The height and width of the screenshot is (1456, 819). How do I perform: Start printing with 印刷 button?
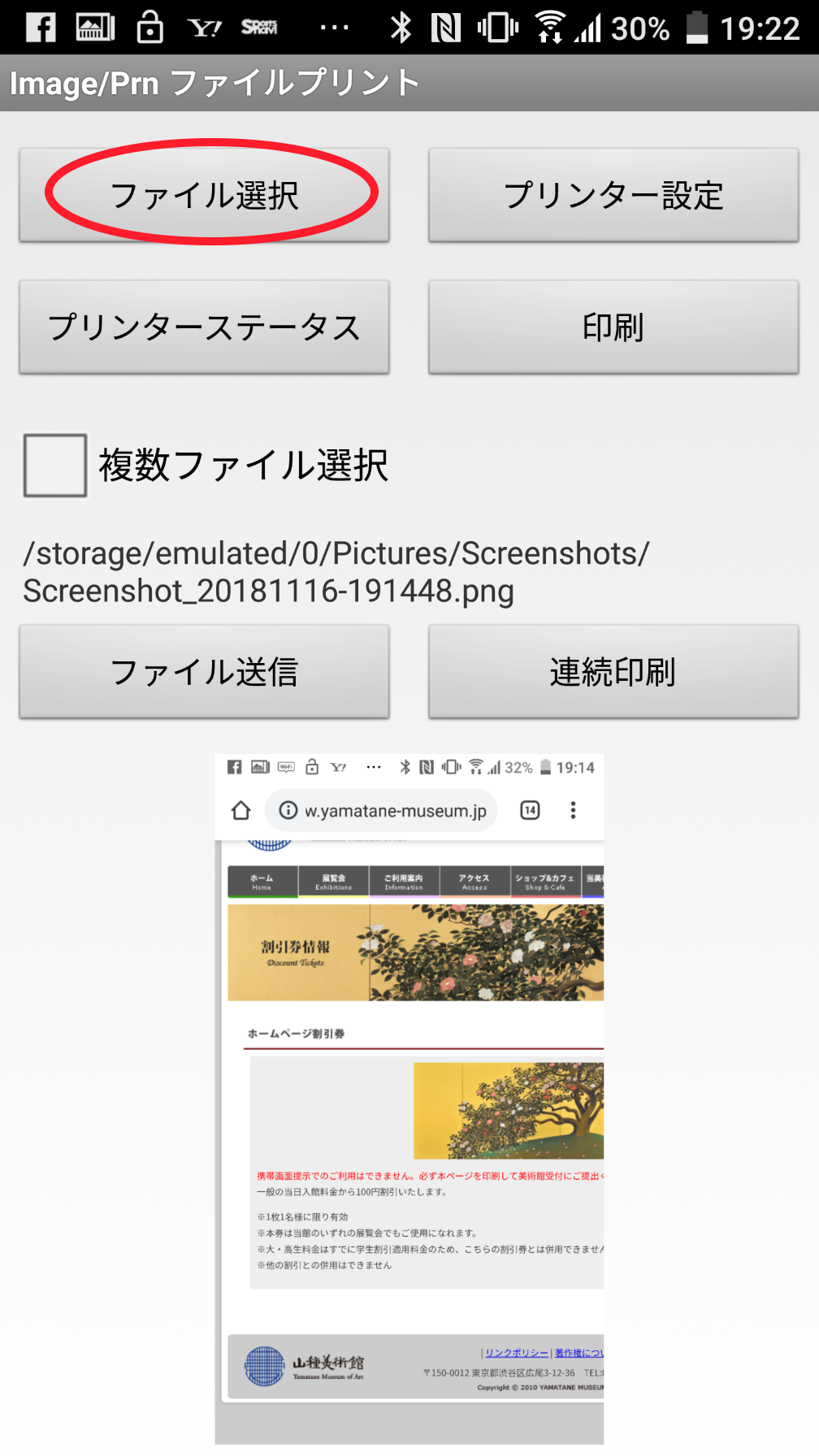click(613, 327)
